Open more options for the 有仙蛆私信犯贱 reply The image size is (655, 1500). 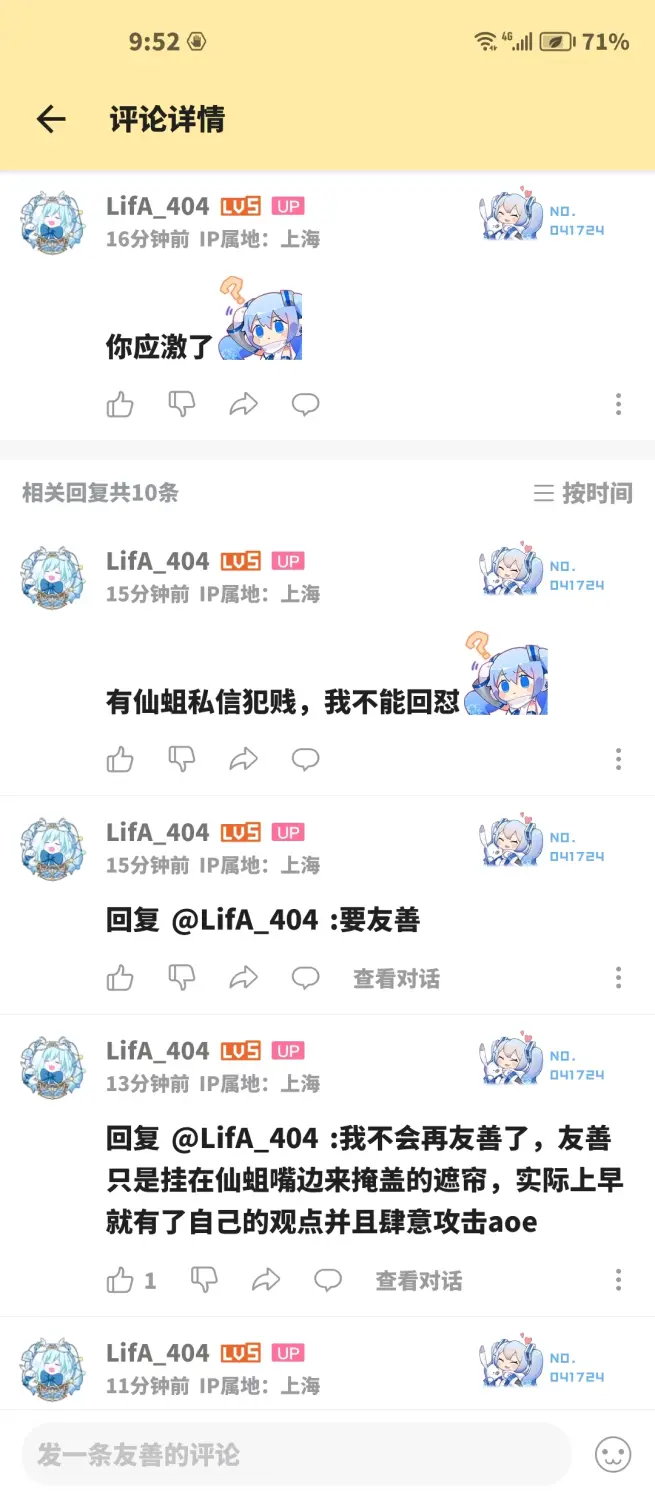pos(618,760)
